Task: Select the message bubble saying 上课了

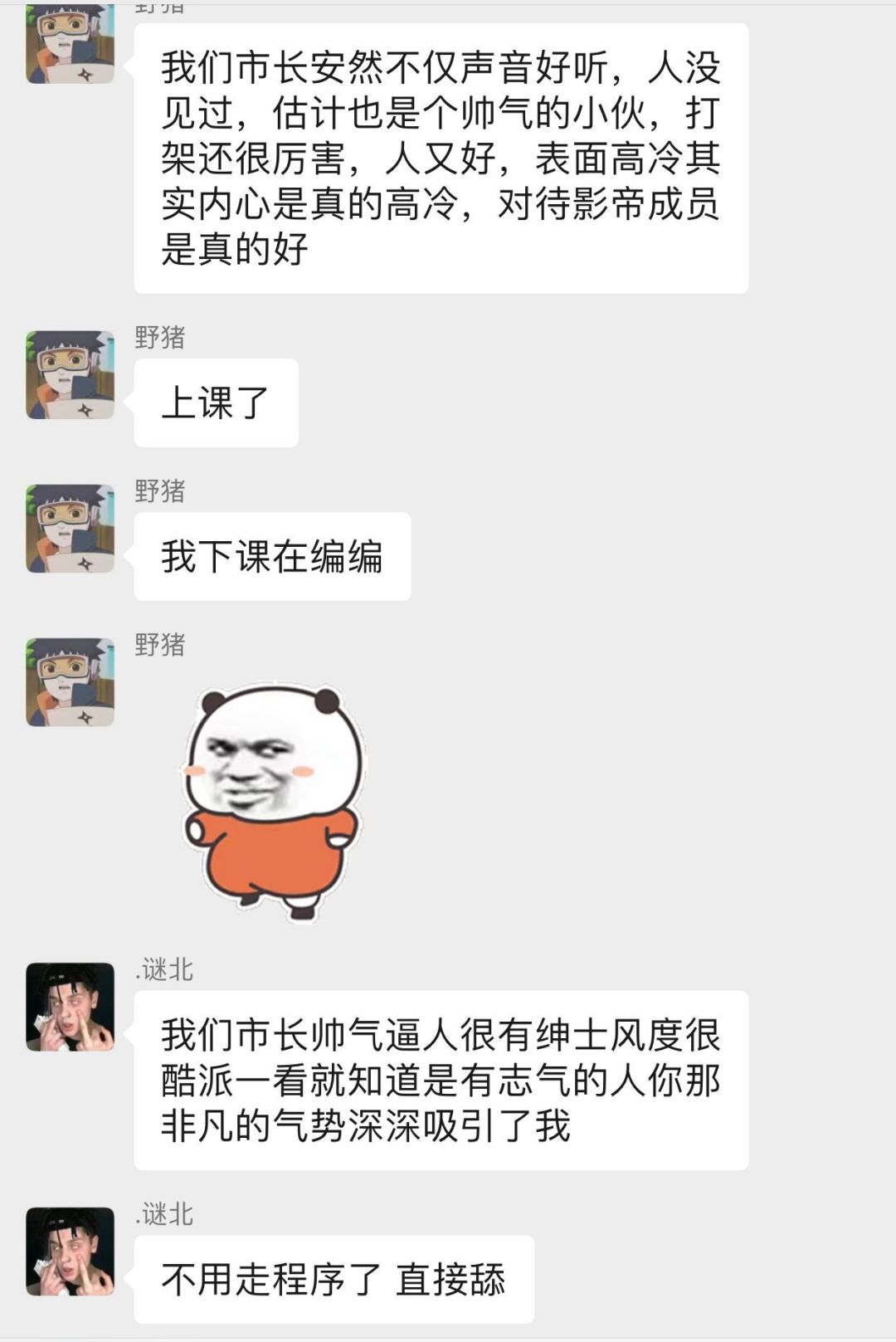Action: 214,401
